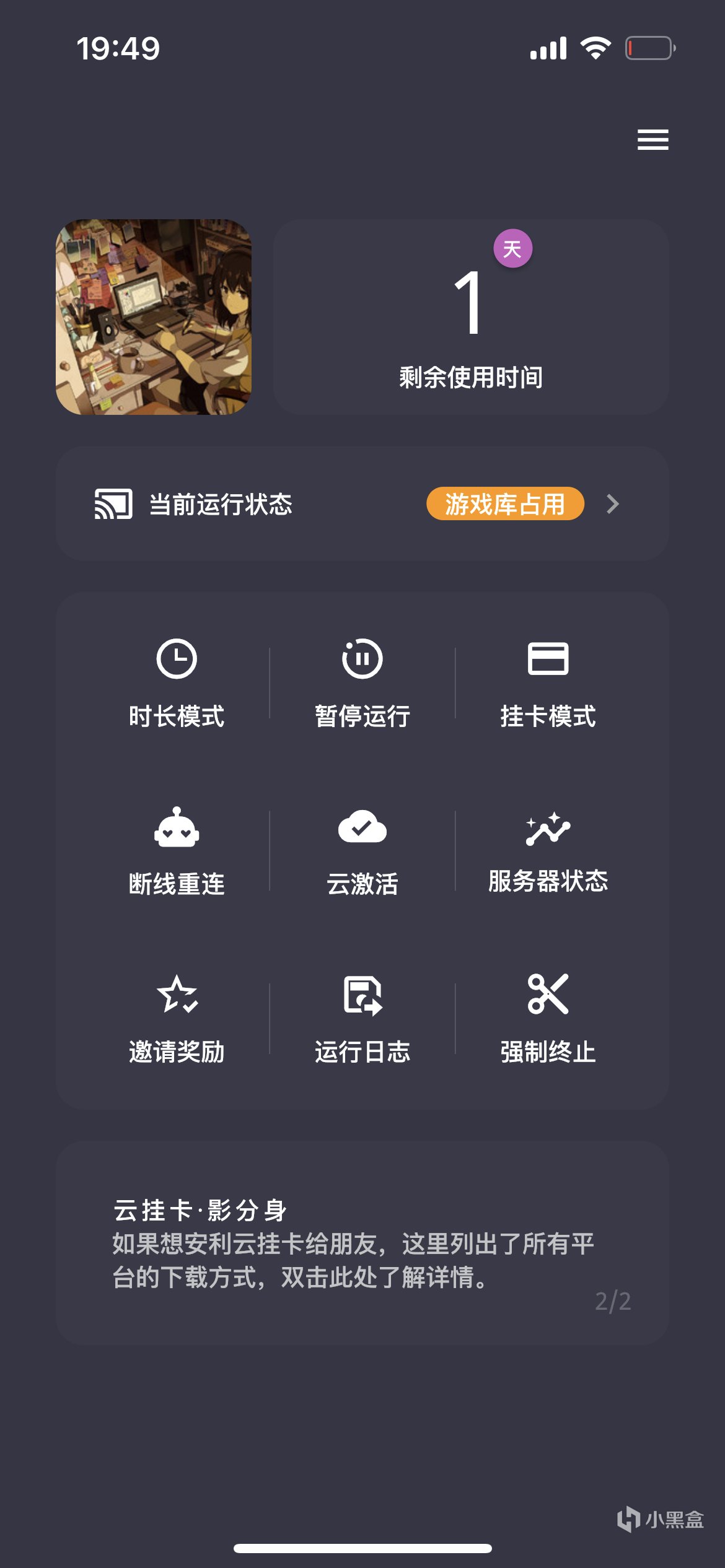Screen dimensions: 725x1568
Task: Tap the profile avatar picture
Action: pos(154,317)
